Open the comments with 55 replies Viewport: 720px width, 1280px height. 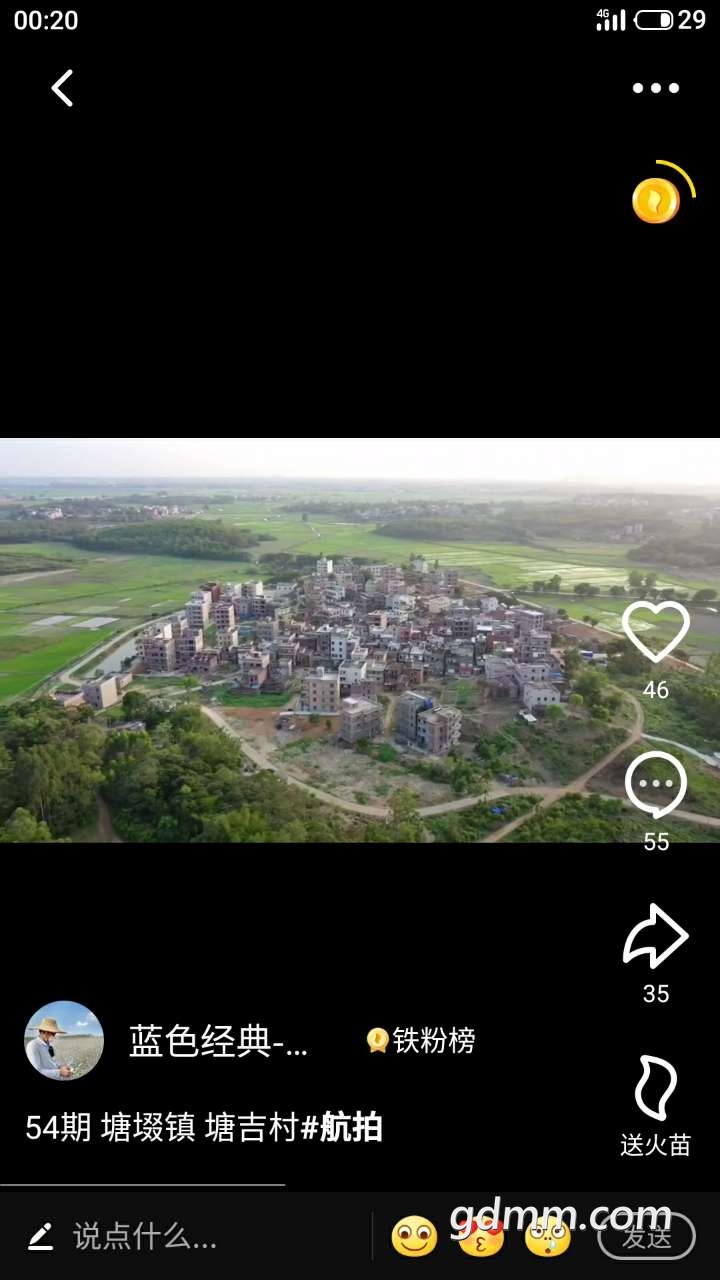(x=655, y=785)
